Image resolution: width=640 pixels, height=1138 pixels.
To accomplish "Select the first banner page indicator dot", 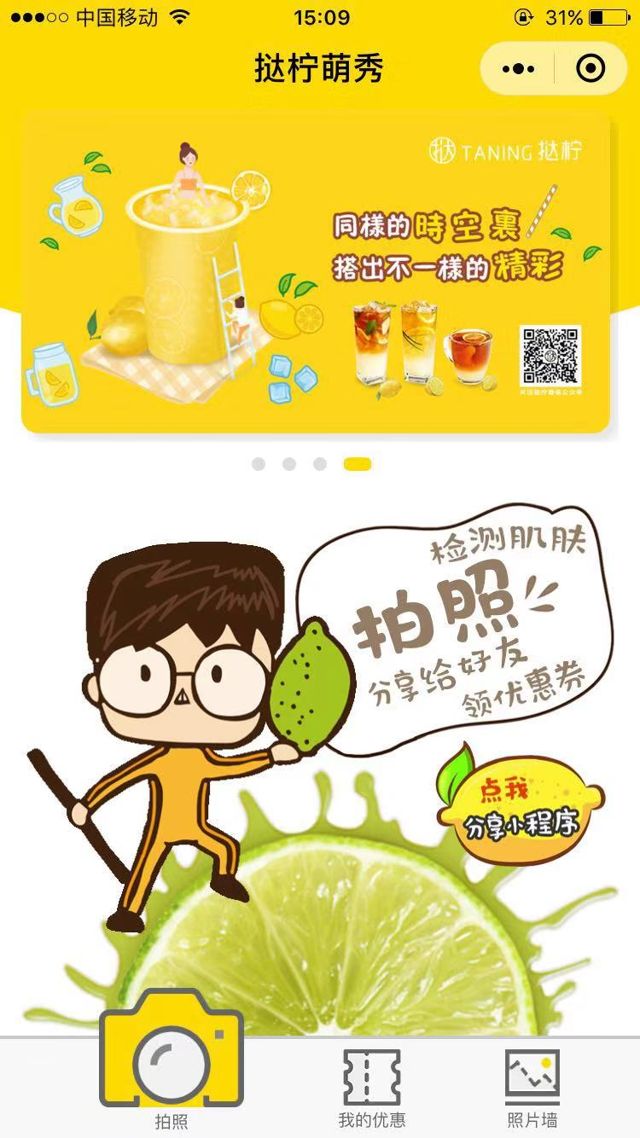I will click(259, 464).
